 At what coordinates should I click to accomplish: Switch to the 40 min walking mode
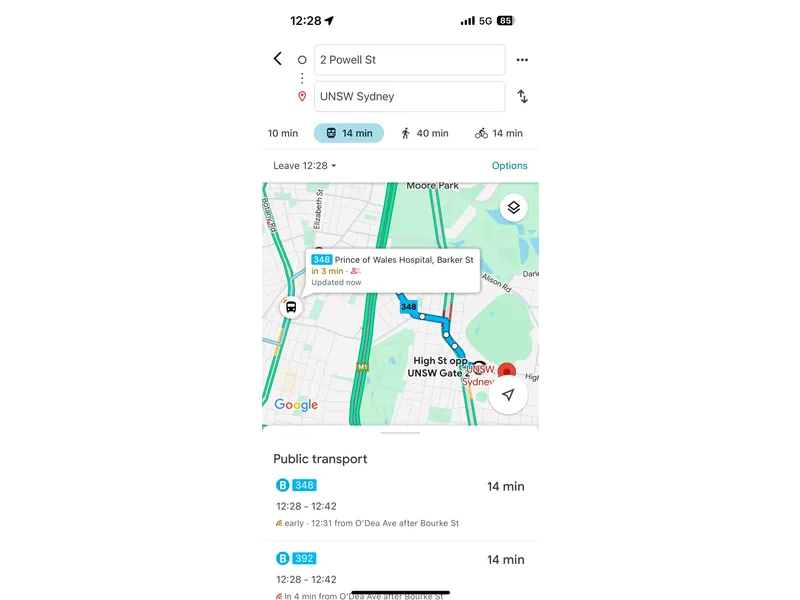pyautogui.click(x=424, y=133)
